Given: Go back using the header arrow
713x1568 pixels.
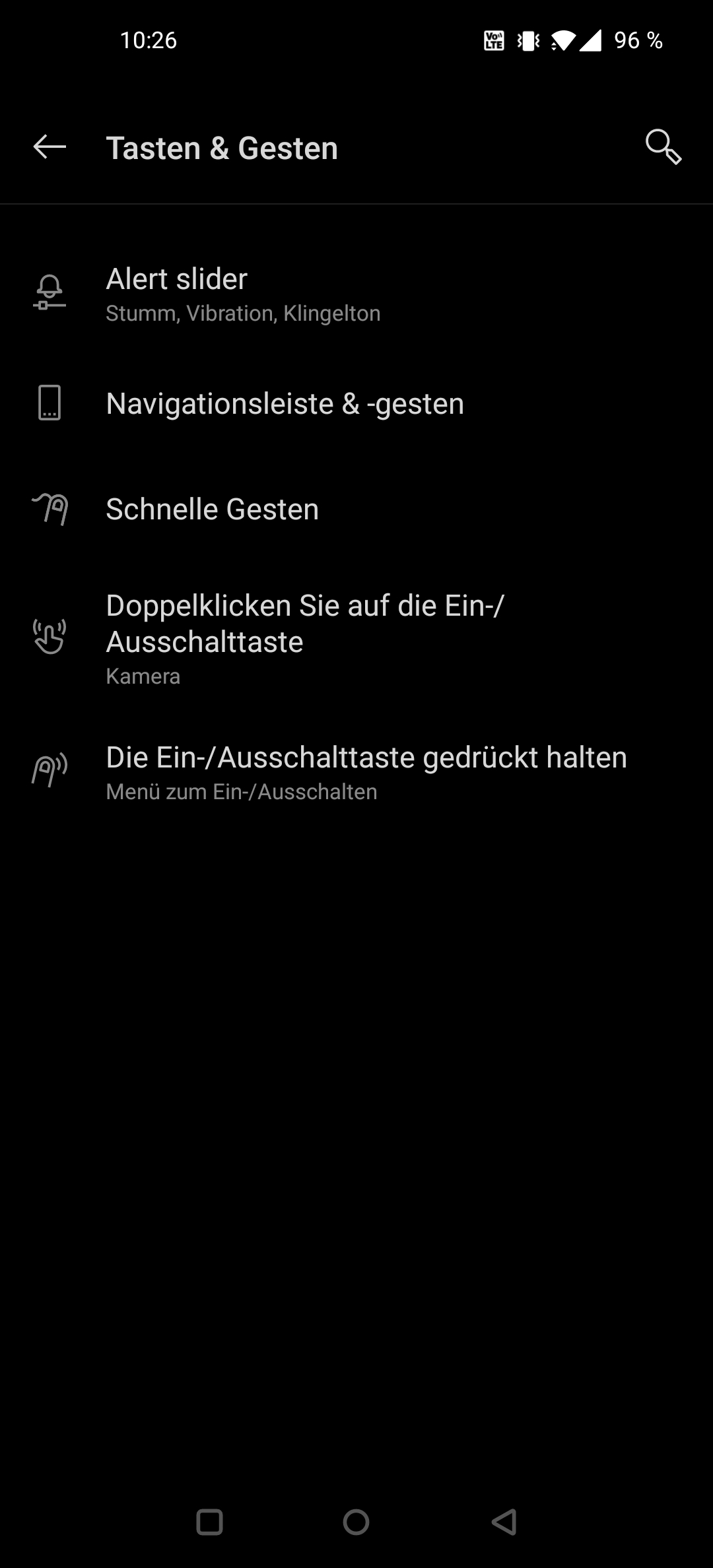Looking at the screenshot, I should coord(50,147).
